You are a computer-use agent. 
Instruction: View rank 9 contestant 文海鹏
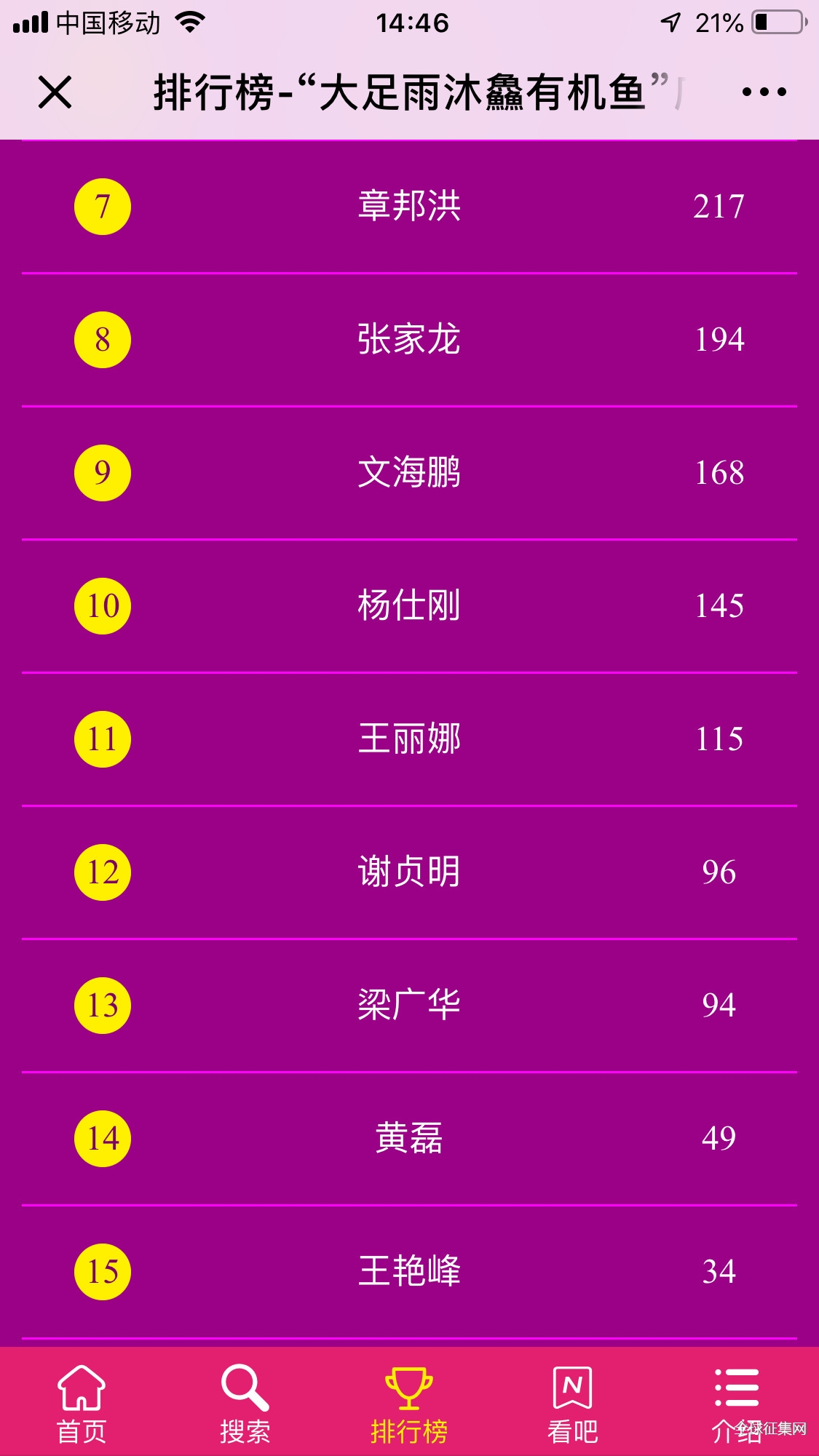pos(409,473)
